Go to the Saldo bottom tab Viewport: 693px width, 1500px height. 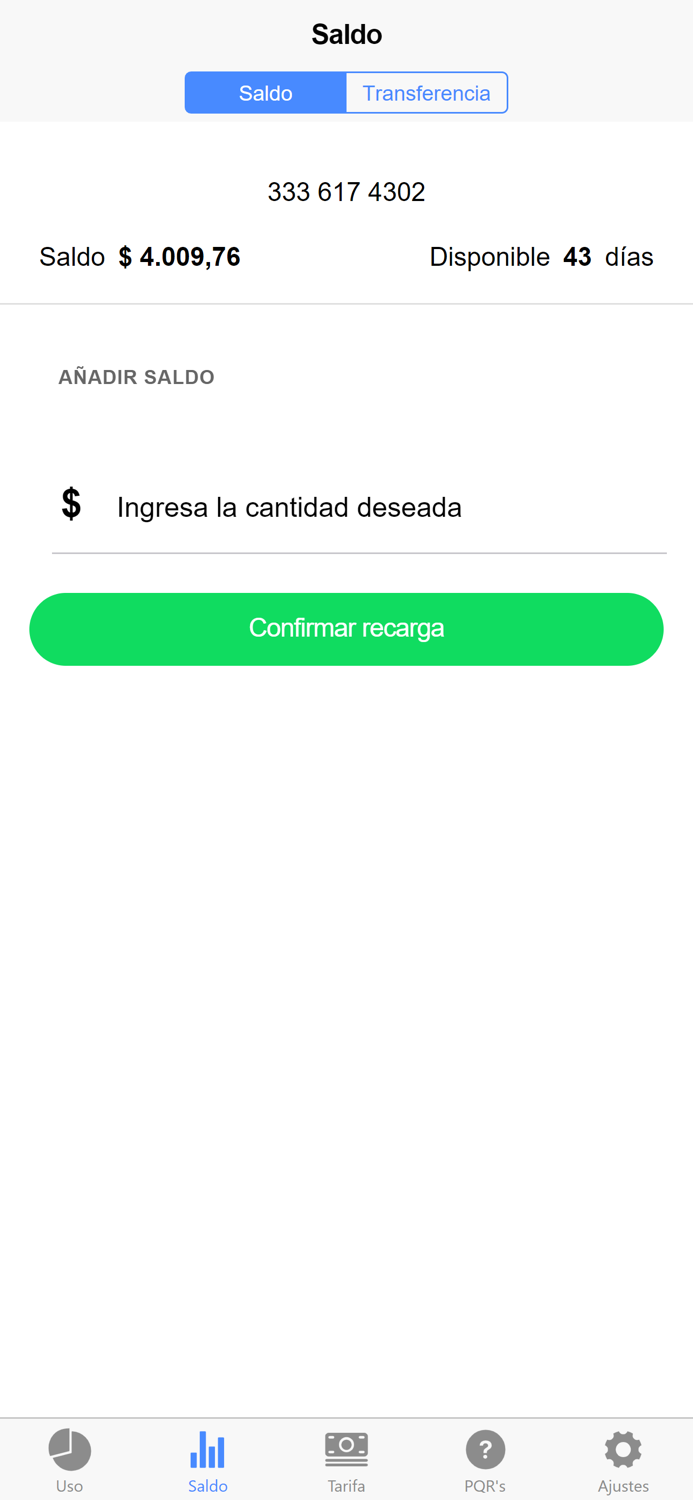[x=208, y=1460]
